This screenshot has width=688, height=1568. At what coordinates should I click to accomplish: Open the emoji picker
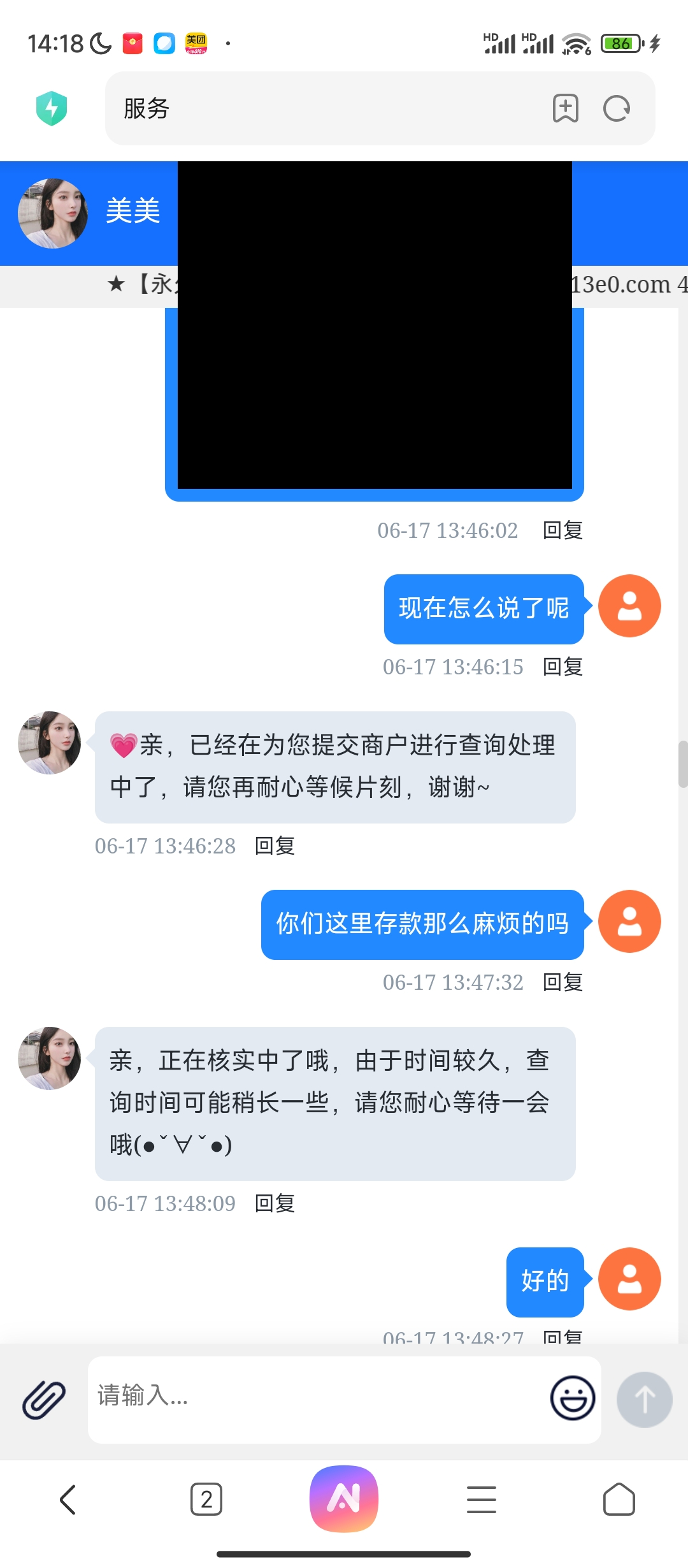(x=573, y=1398)
